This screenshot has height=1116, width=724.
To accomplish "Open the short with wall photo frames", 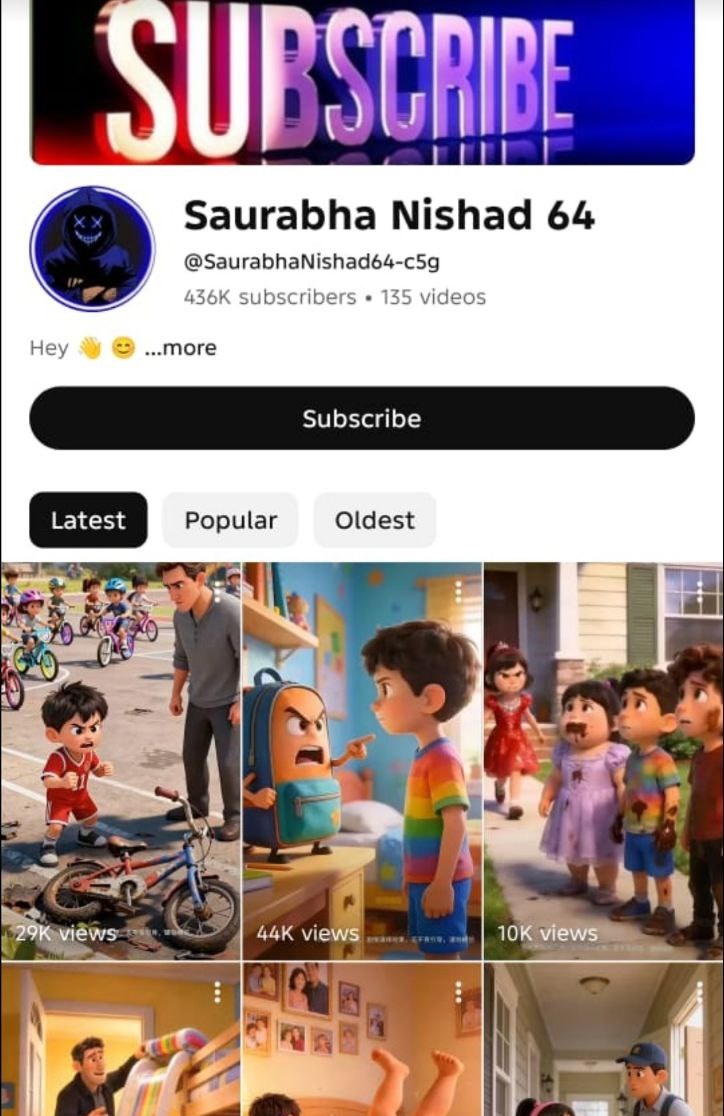I will [x=362, y=1050].
